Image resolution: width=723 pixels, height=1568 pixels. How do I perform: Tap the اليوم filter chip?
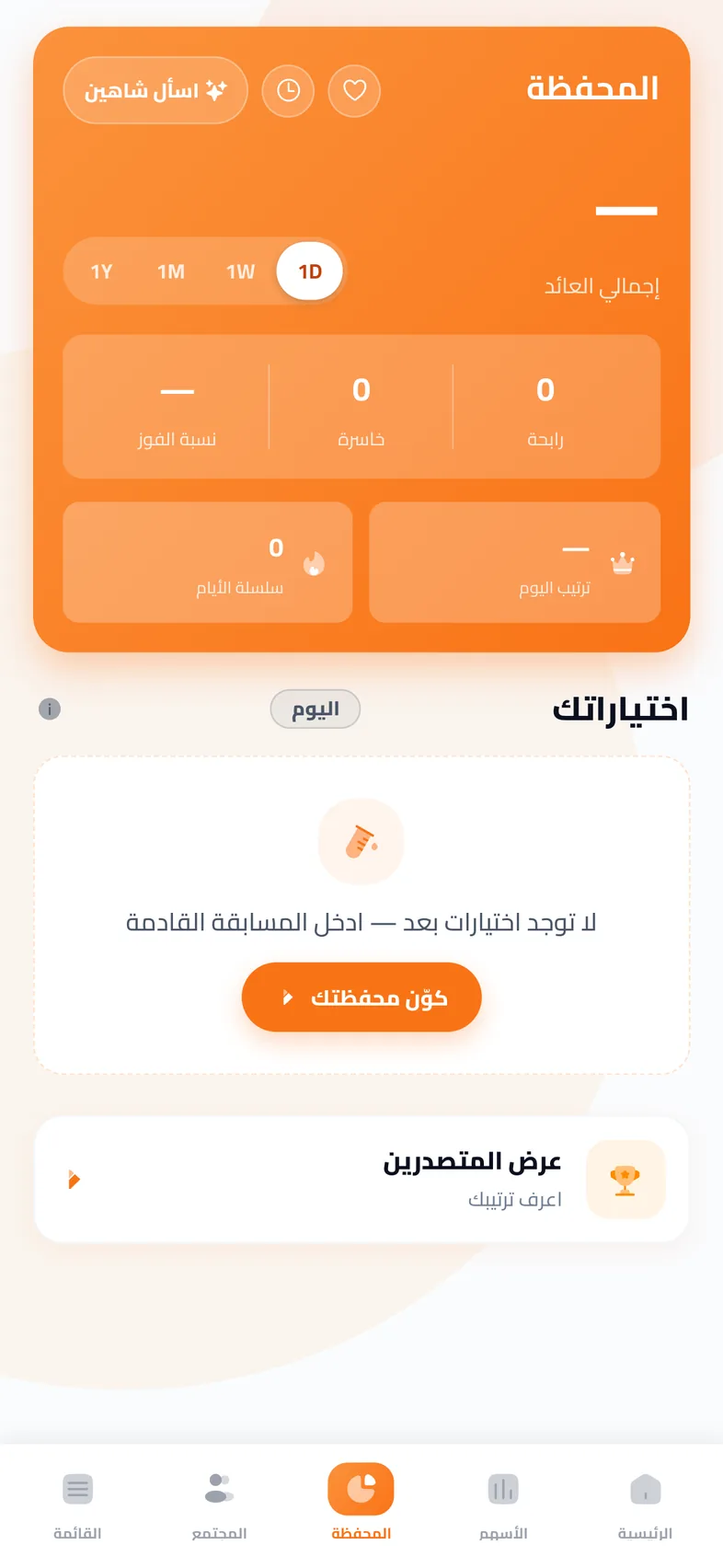pos(316,709)
